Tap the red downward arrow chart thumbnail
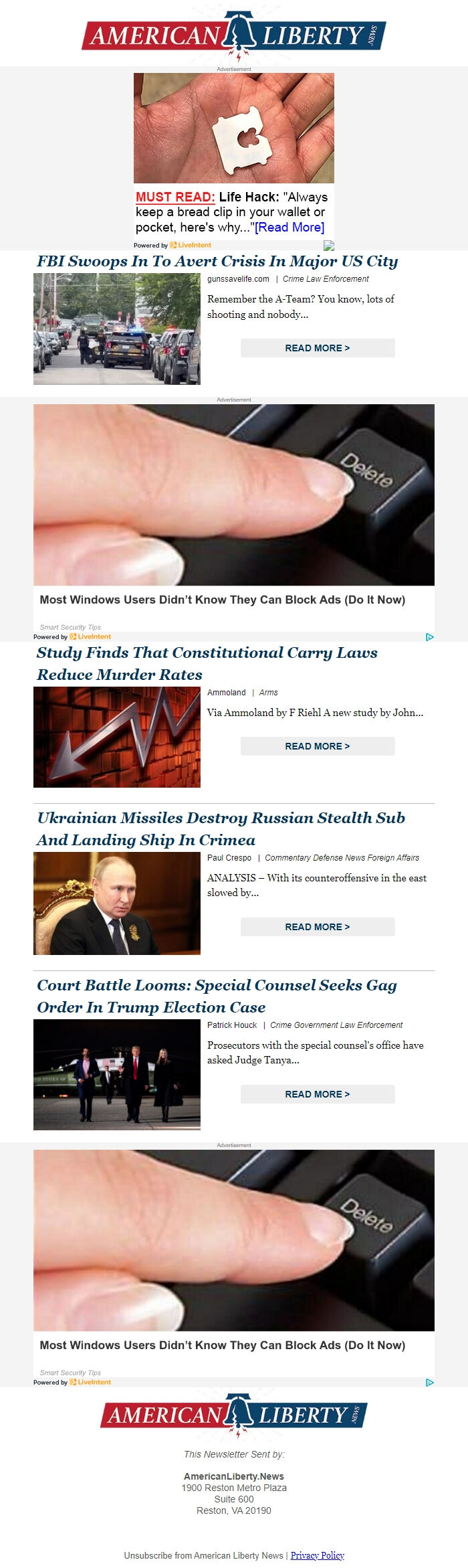The image size is (468, 1568). point(117,737)
